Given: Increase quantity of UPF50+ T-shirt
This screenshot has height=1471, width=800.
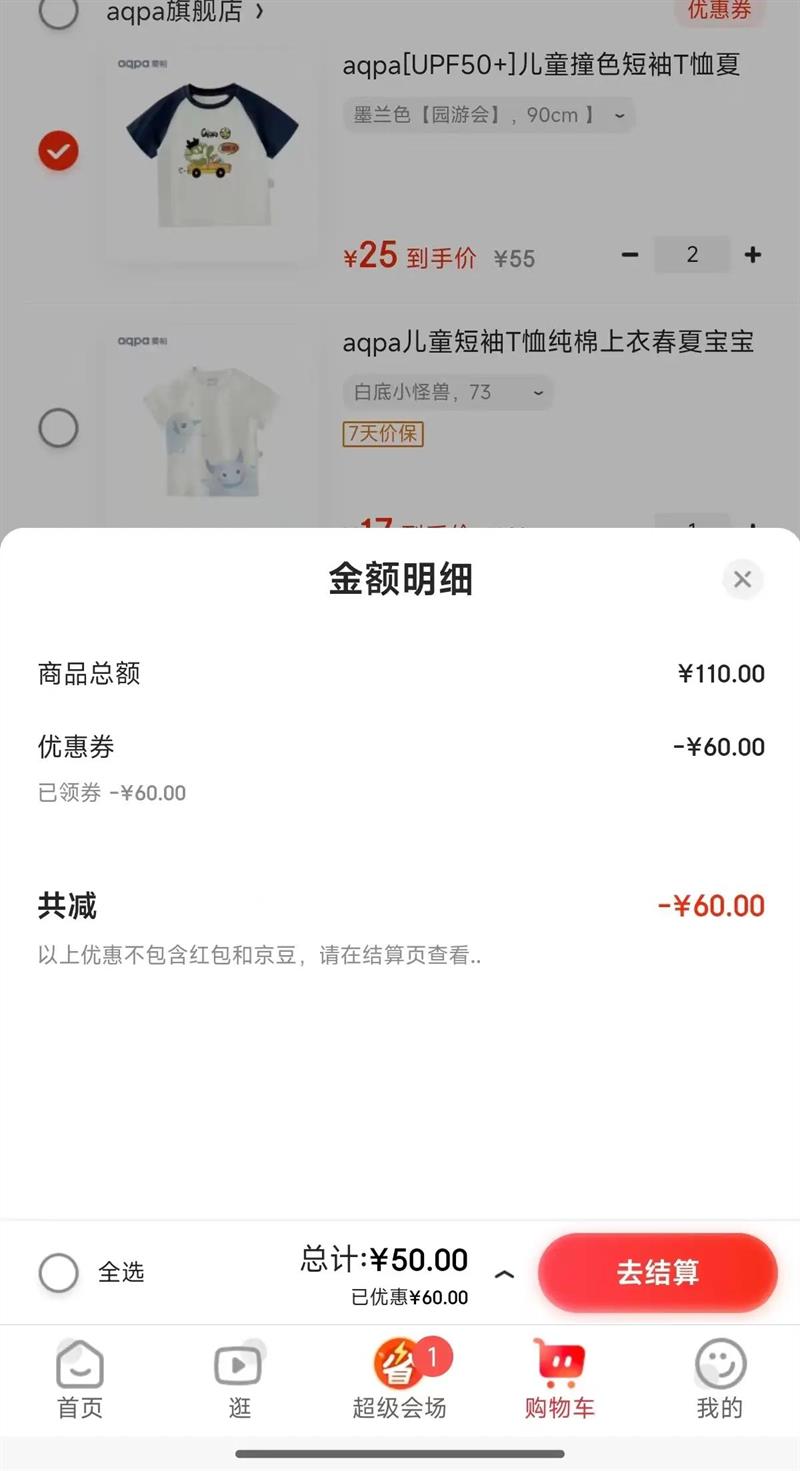Looking at the screenshot, I should [753, 255].
